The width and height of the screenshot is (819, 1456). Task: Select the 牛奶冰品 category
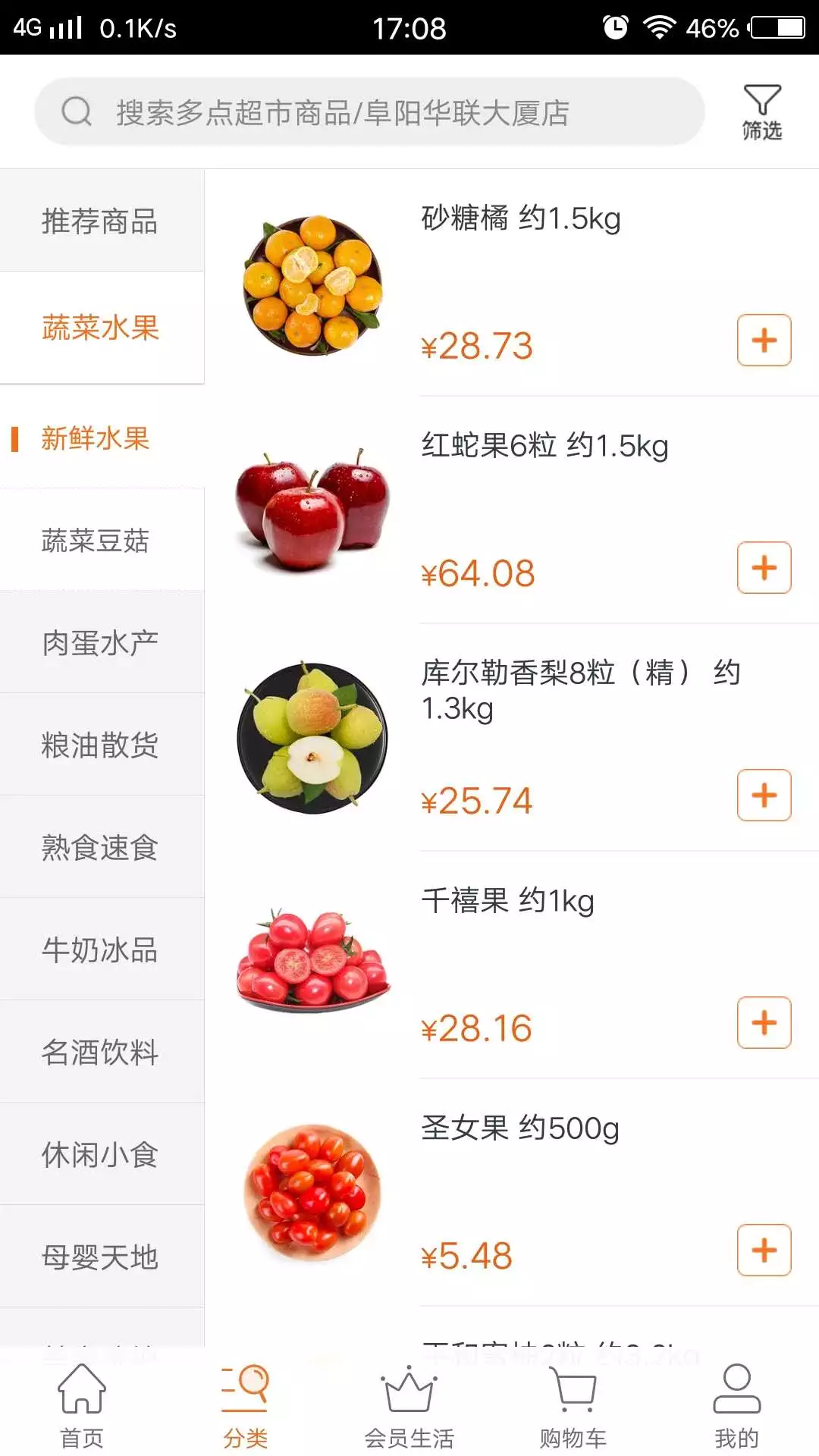click(x=100, y=950)
